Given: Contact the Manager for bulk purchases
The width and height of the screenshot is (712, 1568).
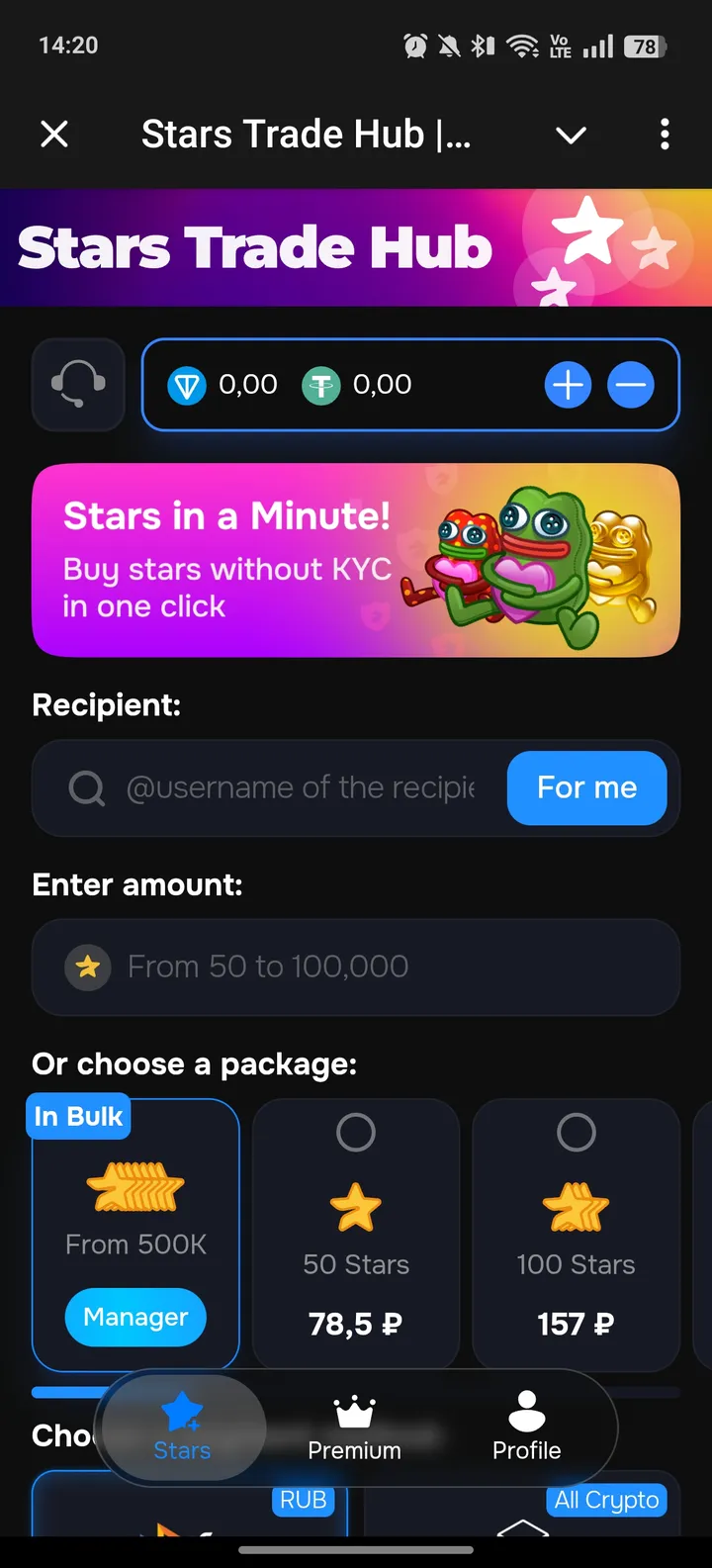Looking at the screenshot, I should click(x=135, y=1317).
